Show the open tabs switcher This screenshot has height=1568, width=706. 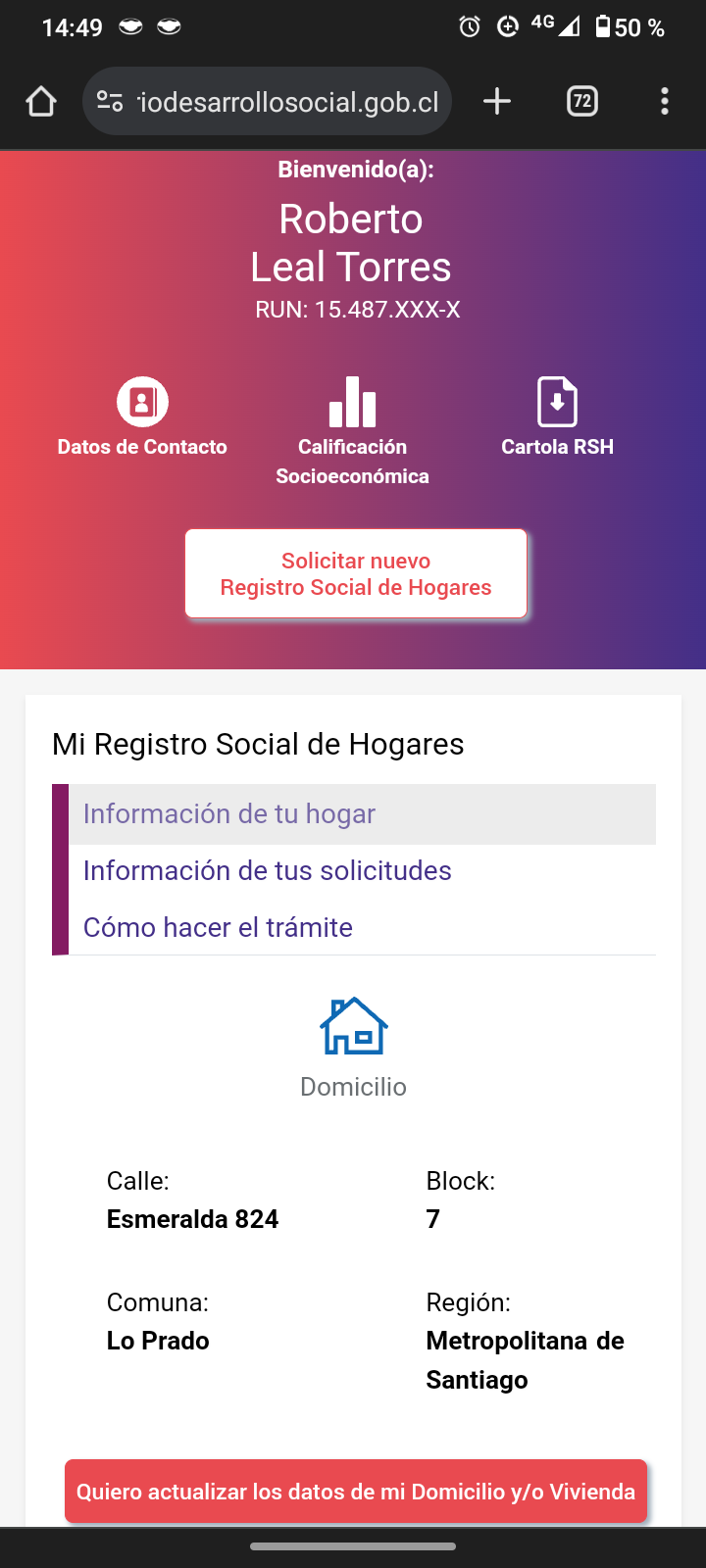point(582,102)
